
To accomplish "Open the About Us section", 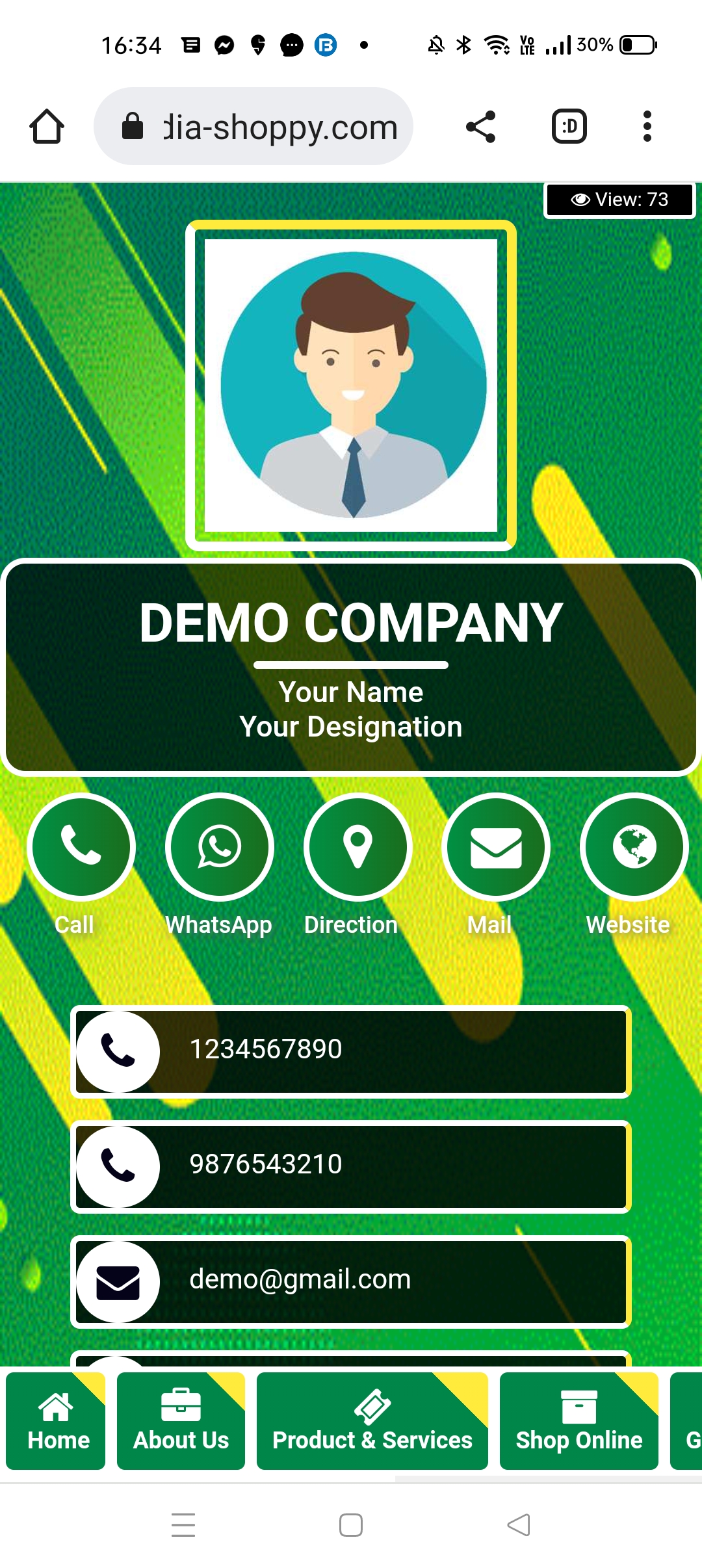I will pos(181,1421).
